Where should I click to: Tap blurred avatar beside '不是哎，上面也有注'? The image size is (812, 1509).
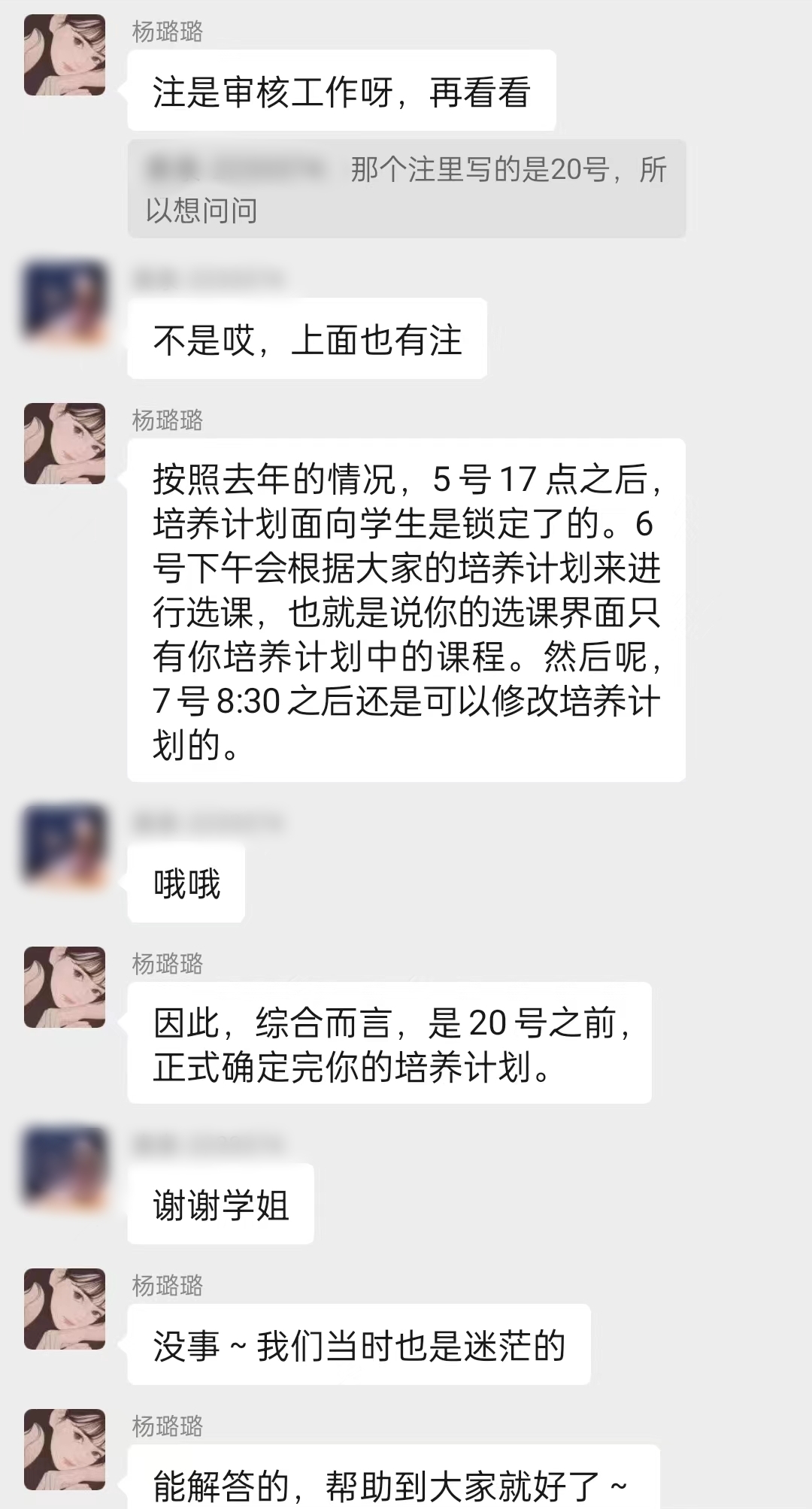pos(65,302)
